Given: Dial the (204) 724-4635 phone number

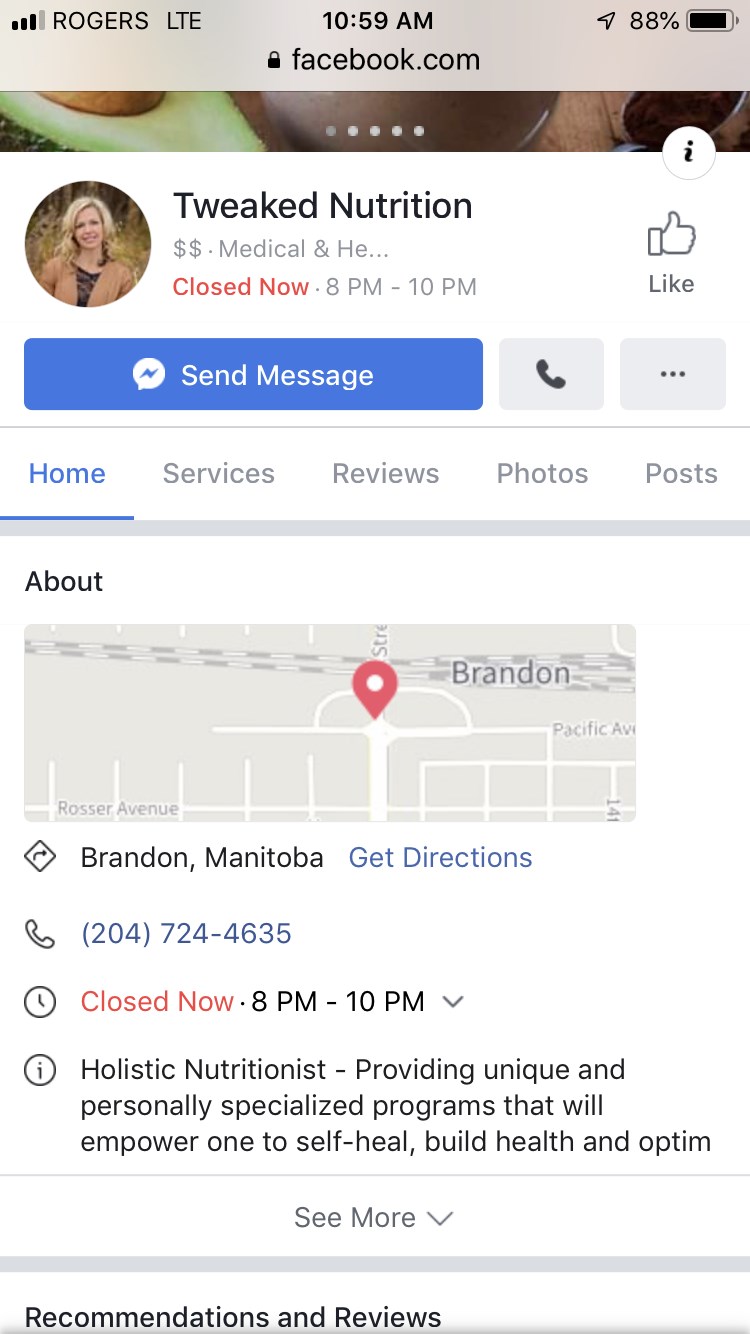Looking at the screenshot, I should pos(186,934).
